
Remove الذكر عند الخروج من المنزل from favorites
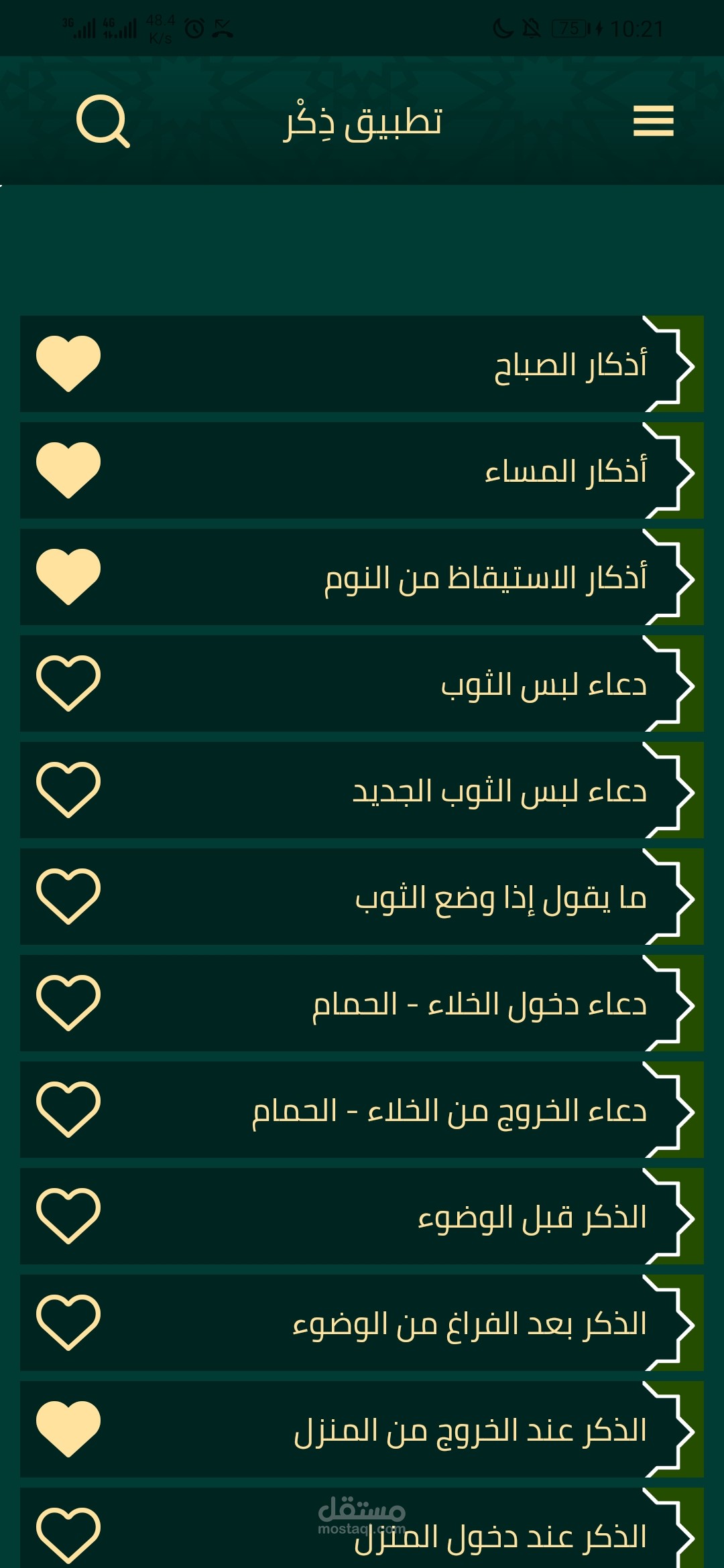(x=68, y=1429)
